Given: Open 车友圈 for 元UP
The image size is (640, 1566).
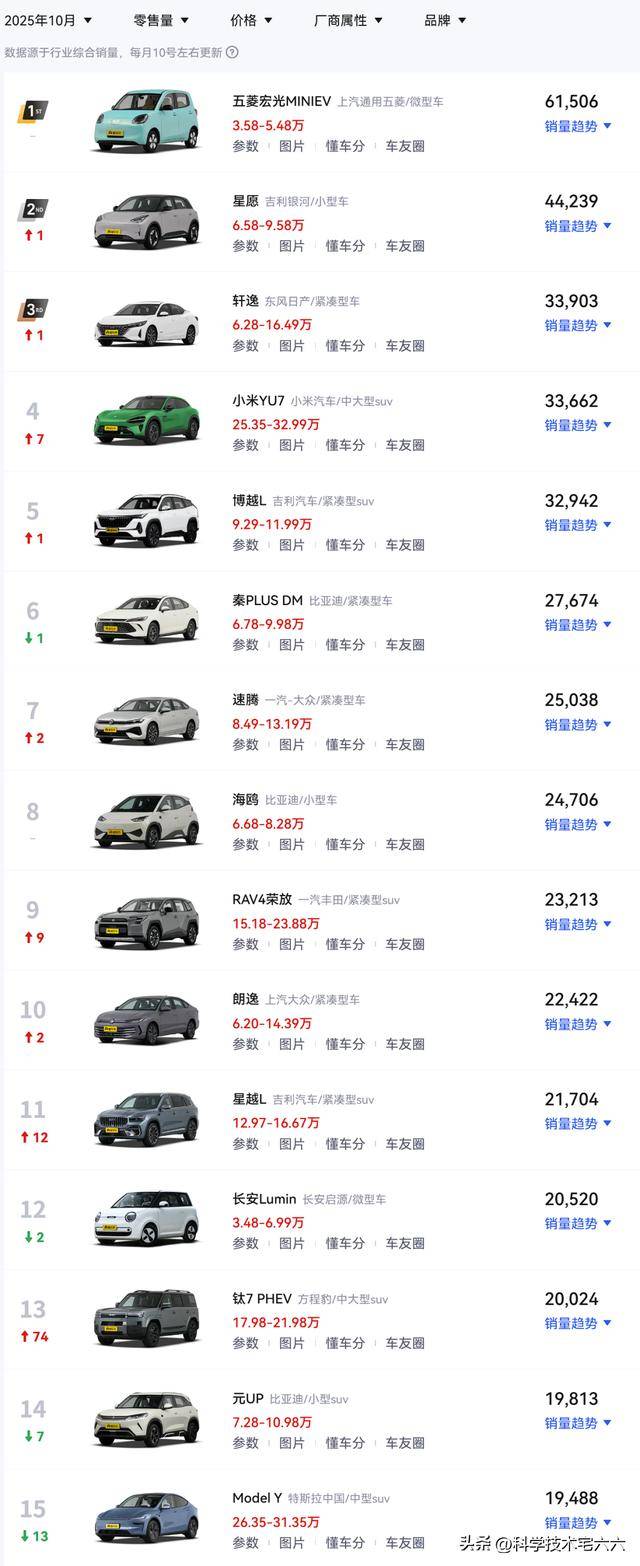Looking at the screenshot, I should coord(405,1443).
